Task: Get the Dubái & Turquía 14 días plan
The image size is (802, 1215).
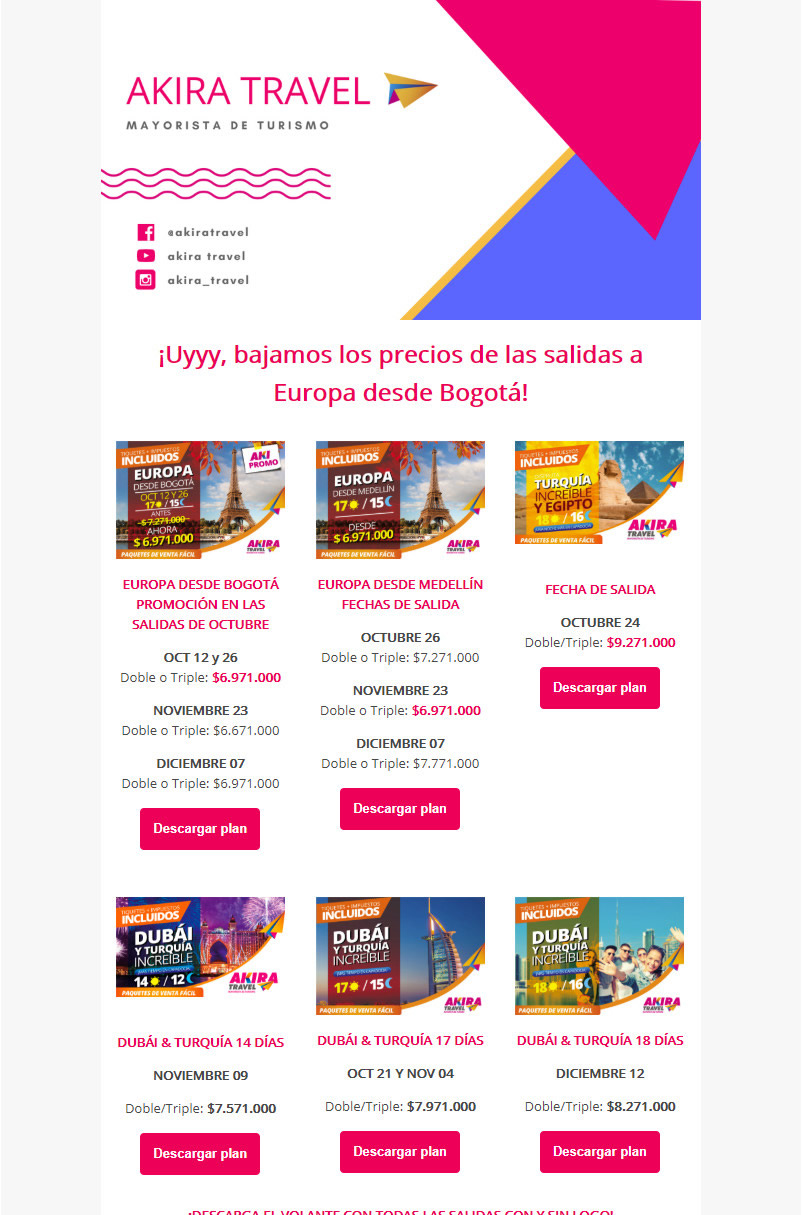Action: [x=200, y=1154]
